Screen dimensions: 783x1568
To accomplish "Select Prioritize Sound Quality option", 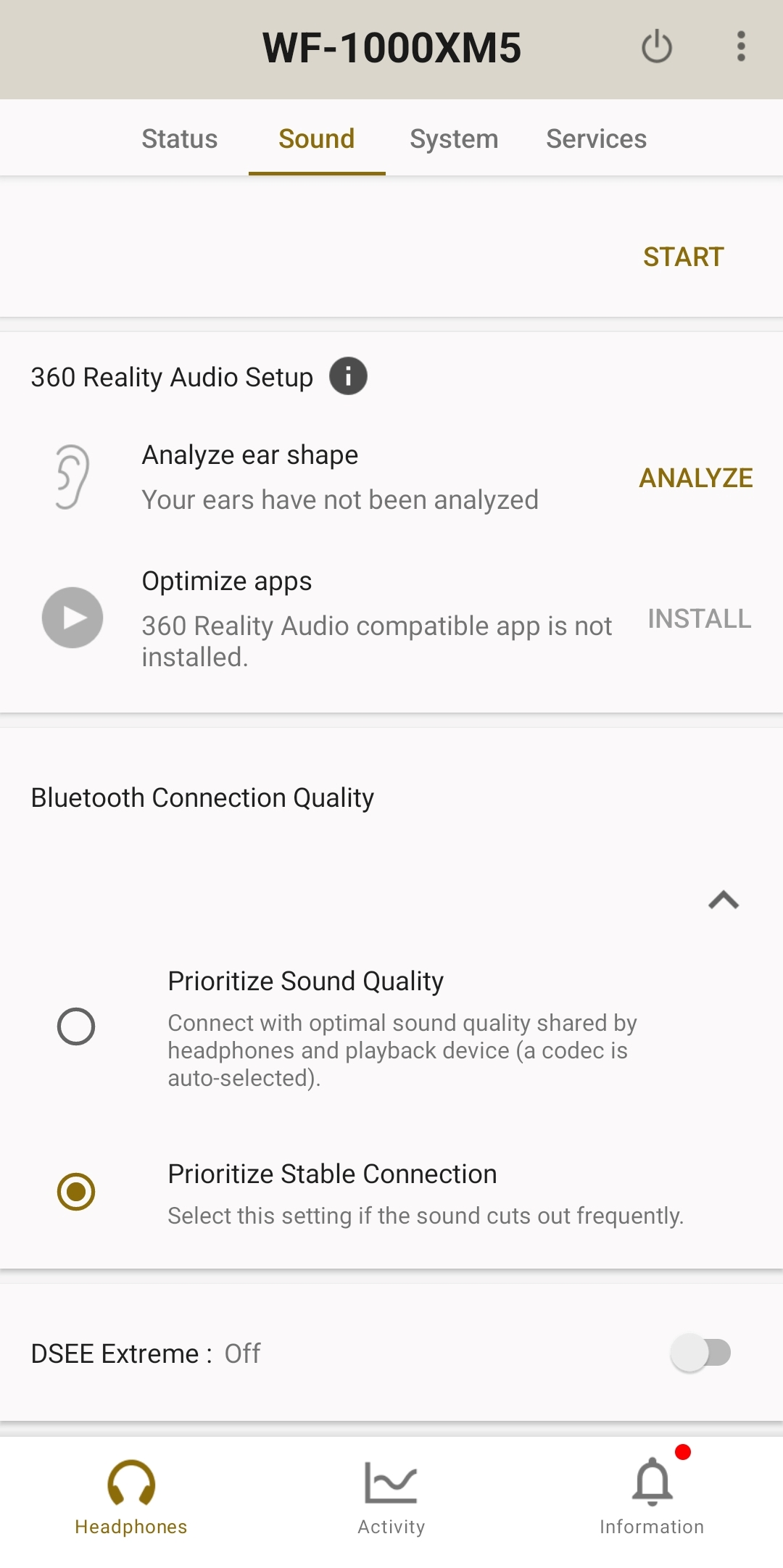I will (x=76, y=1026).
